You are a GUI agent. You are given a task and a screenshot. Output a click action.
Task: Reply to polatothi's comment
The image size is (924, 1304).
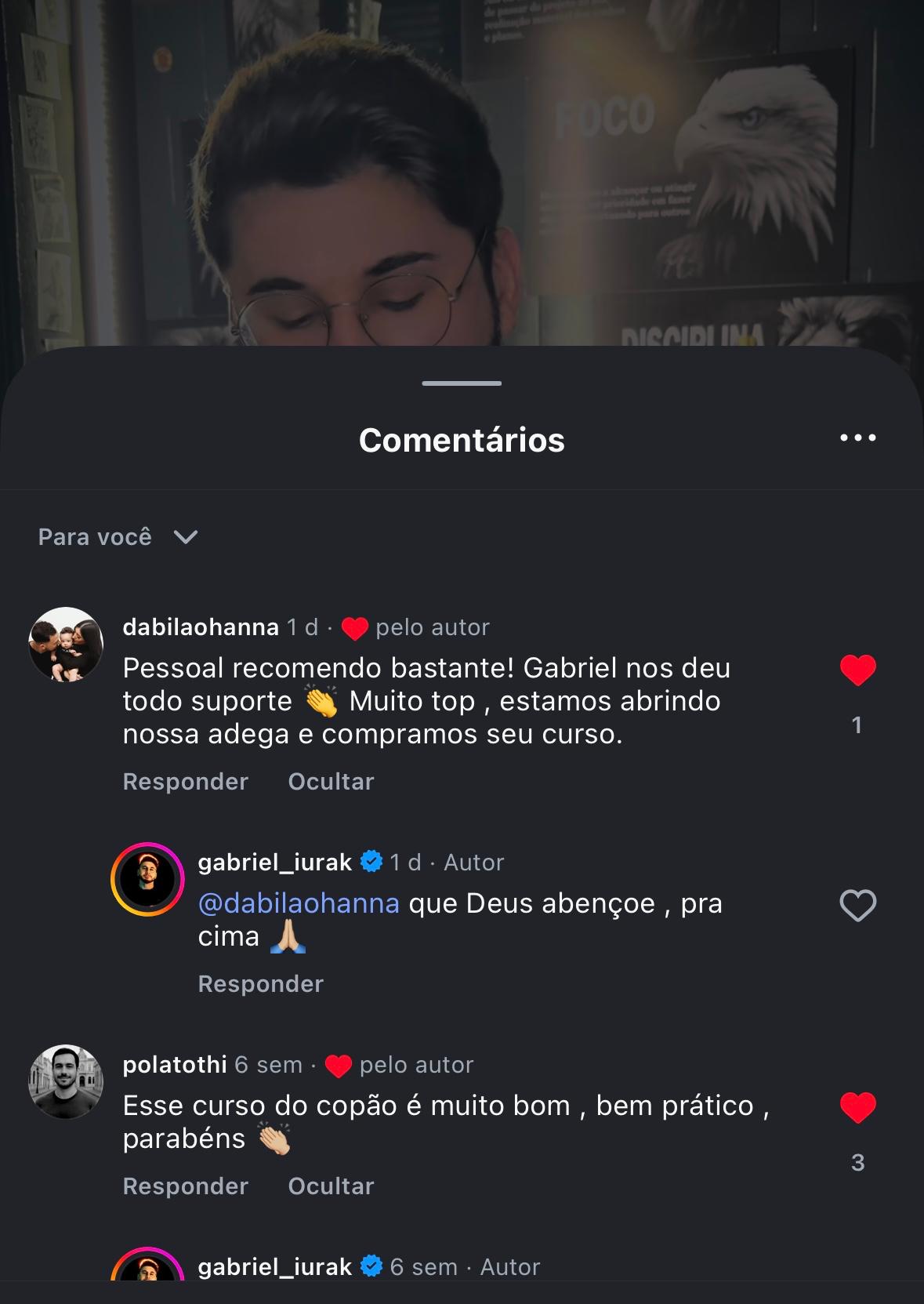tap(185, 1186)
